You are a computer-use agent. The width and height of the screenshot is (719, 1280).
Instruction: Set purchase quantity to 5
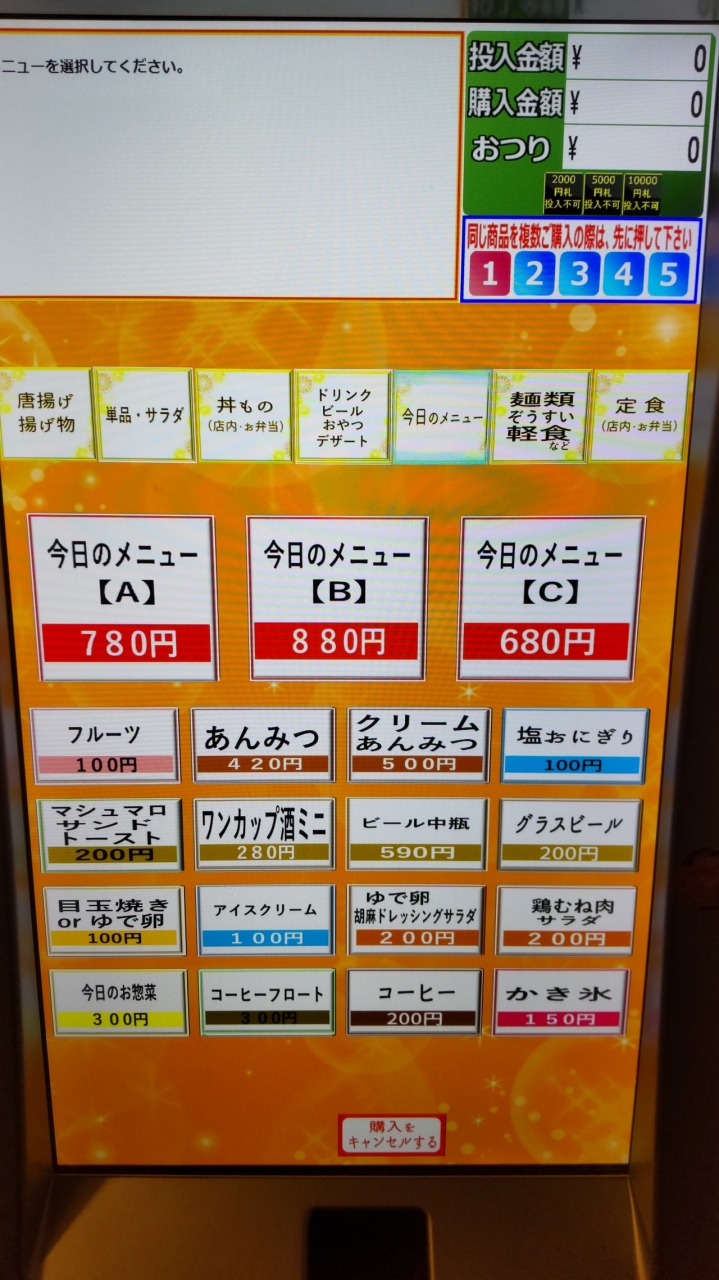point(668,273)
